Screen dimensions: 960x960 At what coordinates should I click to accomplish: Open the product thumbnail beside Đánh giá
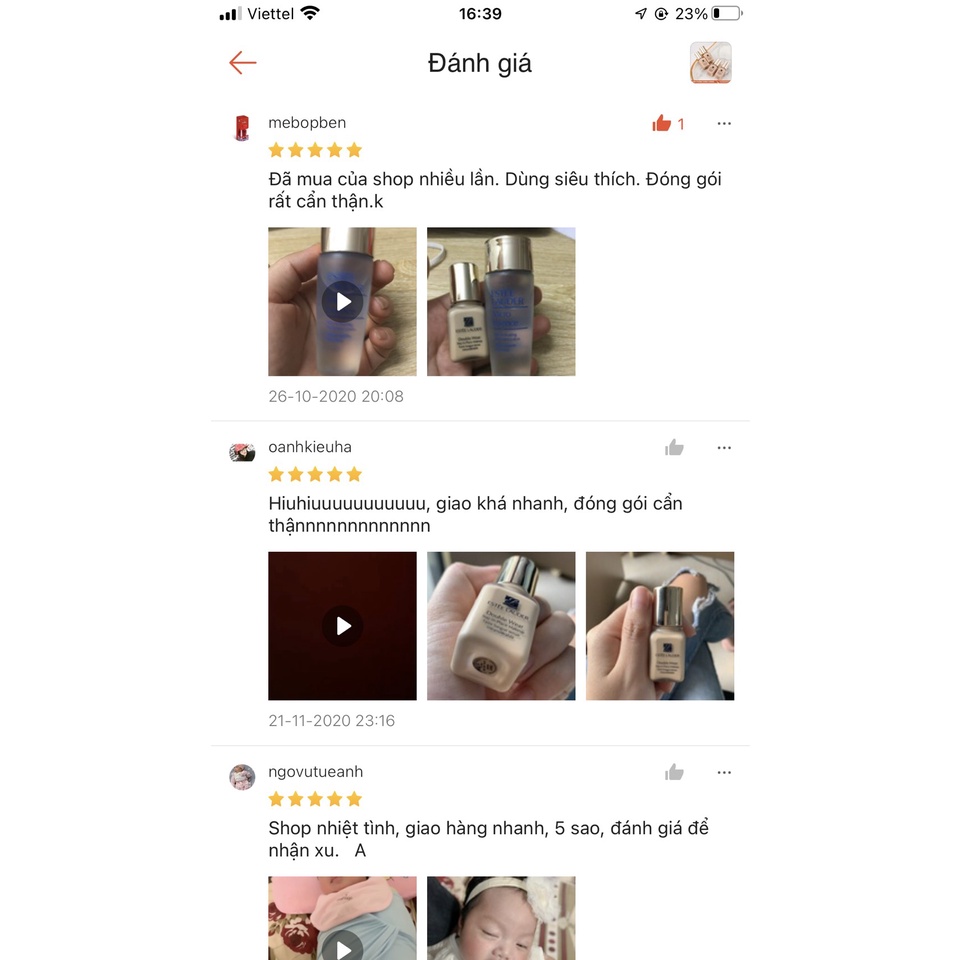(x=710, y=62)
